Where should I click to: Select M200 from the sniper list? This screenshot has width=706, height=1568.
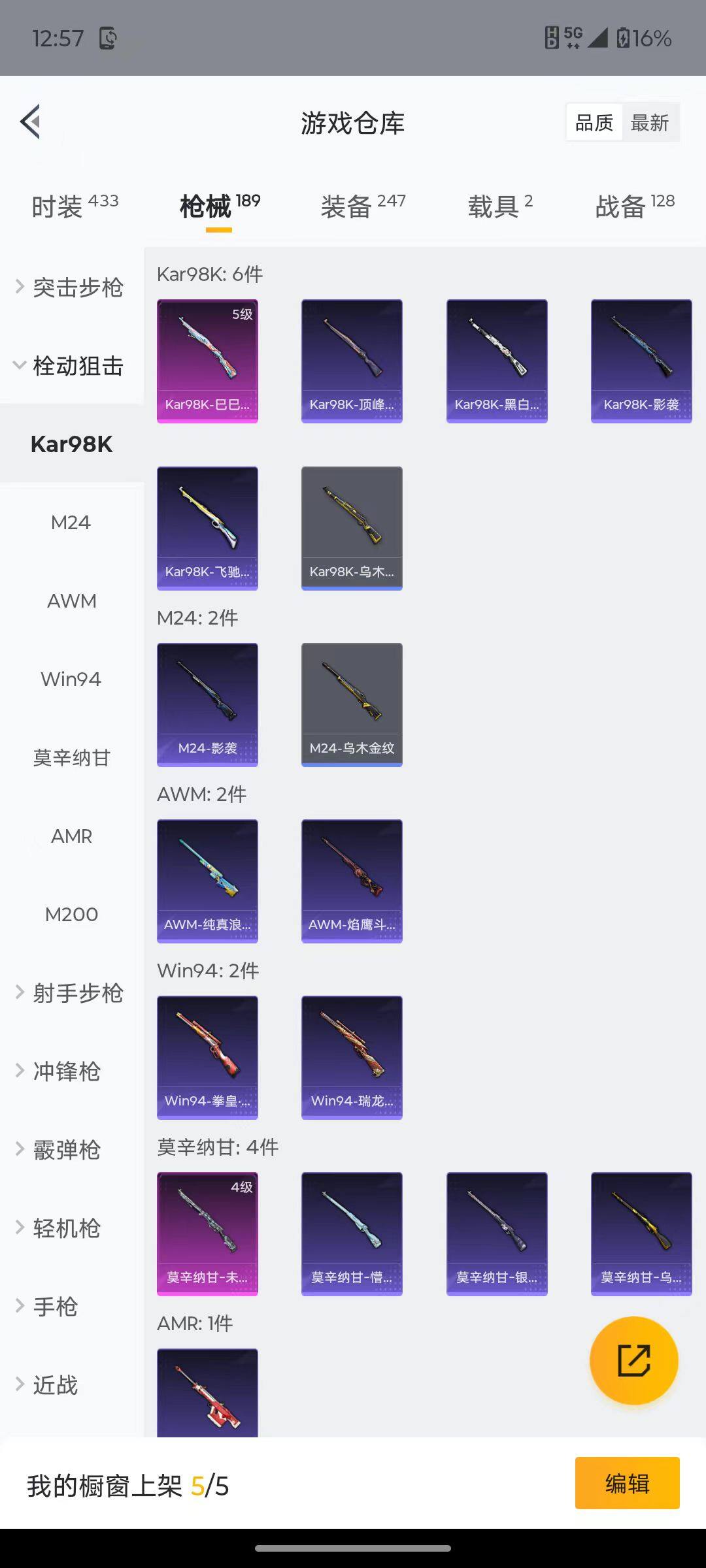[72, 914]
